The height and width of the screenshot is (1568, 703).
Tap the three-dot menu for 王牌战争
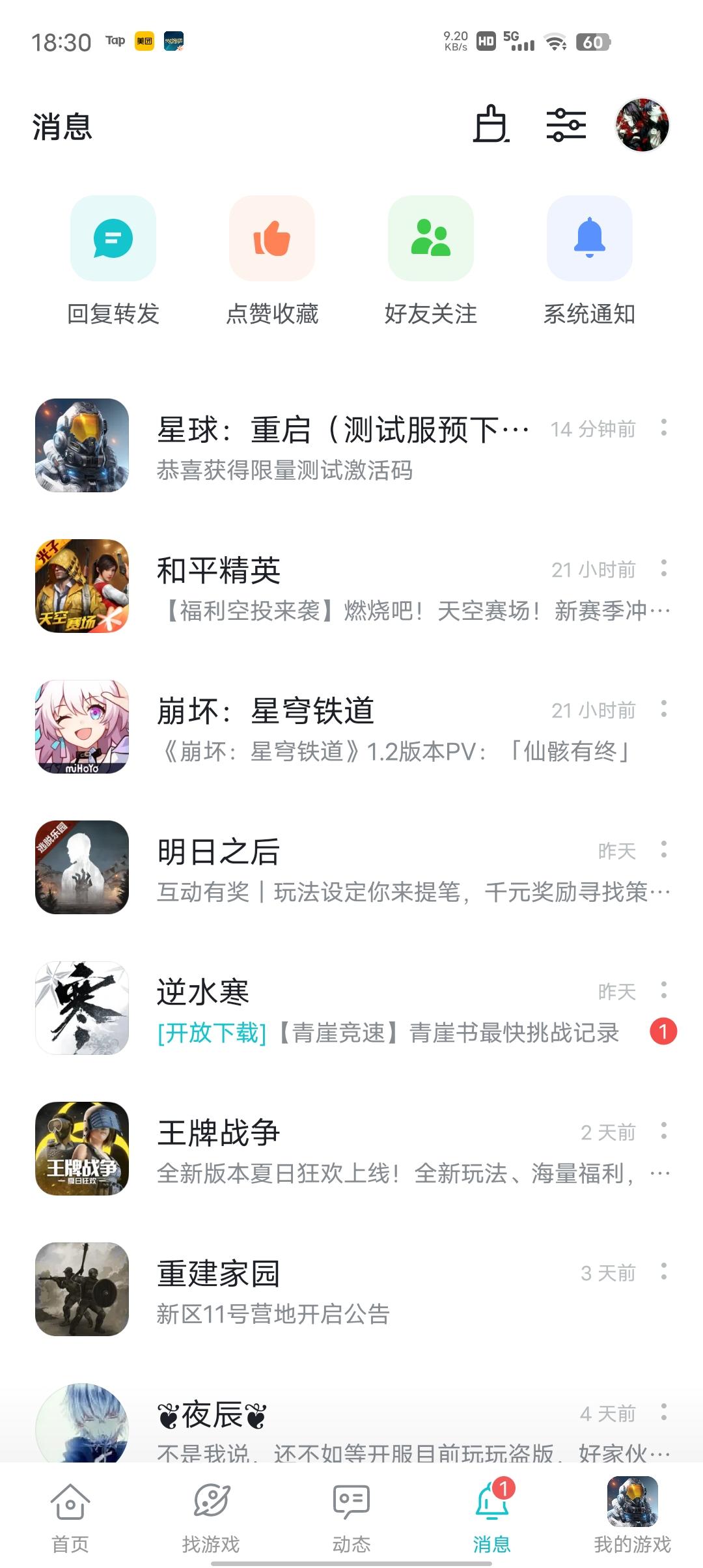coord(664,1131)
